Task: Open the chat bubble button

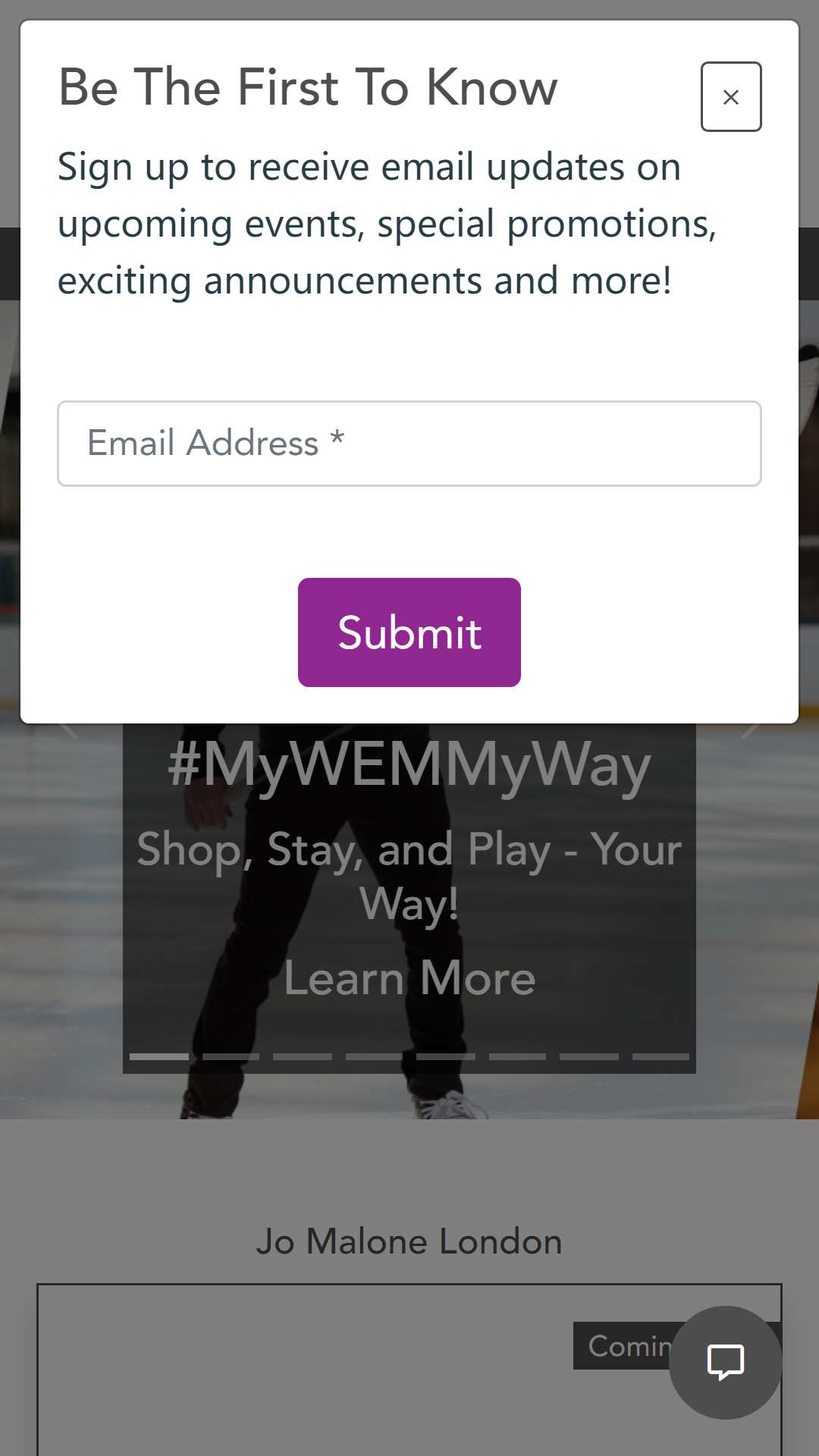Action: [x=726, y=1363]
